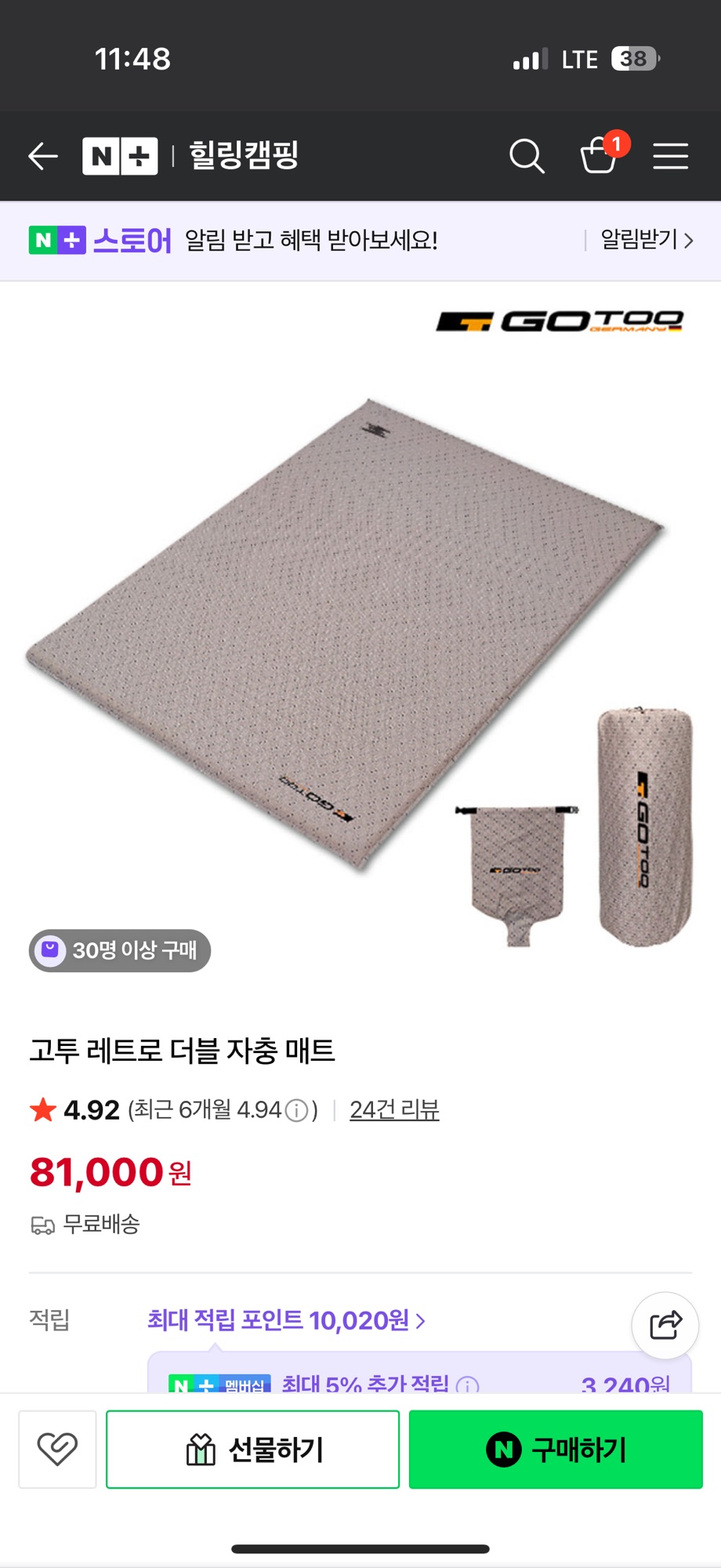The image size is (721, 1568).
Task: Tap the 힐링캠핑 store name
Action: tap(243, 156)
